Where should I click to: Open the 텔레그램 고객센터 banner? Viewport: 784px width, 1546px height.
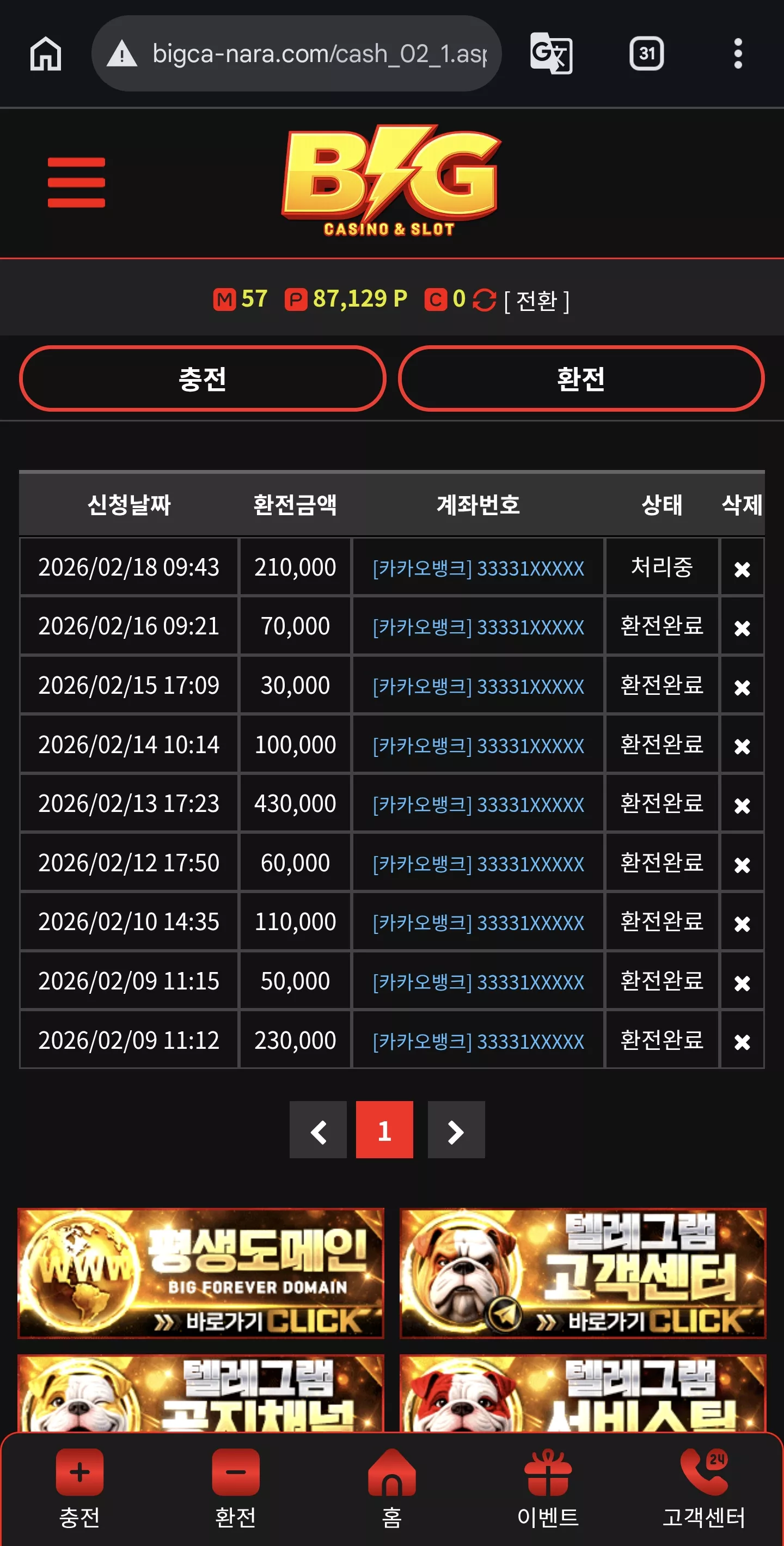tap(583, 1273)
